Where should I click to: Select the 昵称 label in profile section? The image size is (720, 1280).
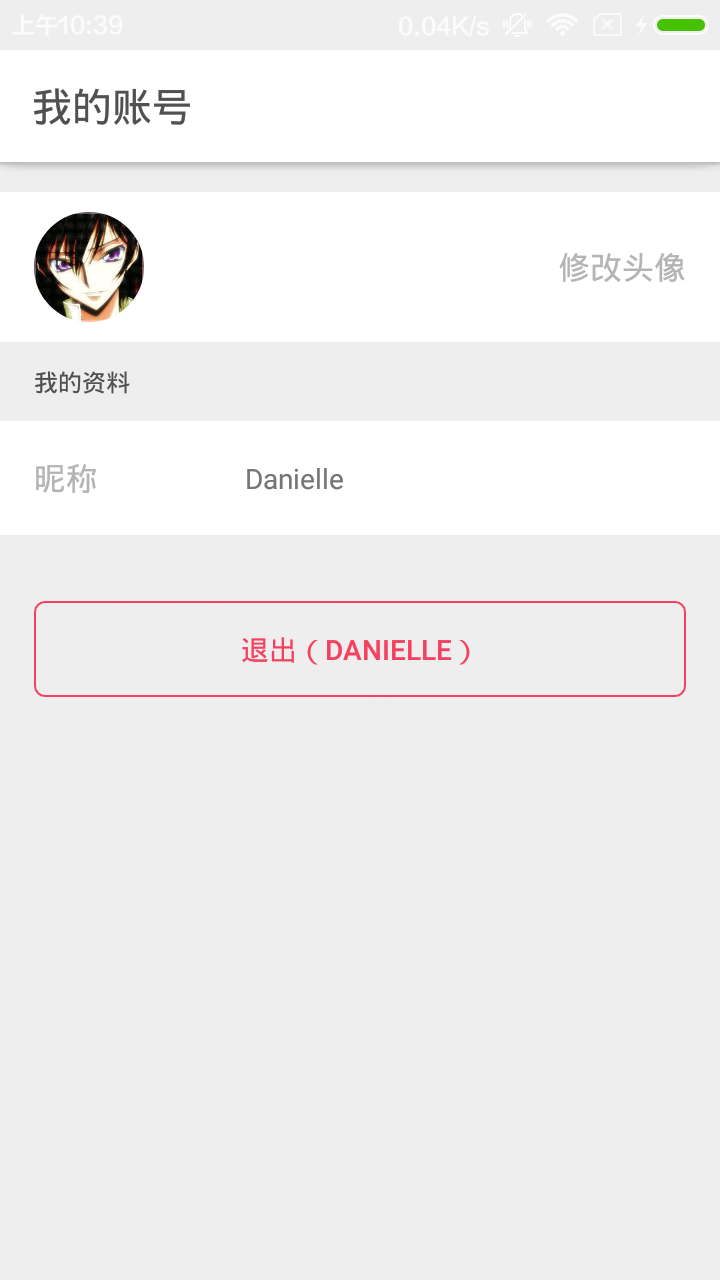(x=64, y=479)
